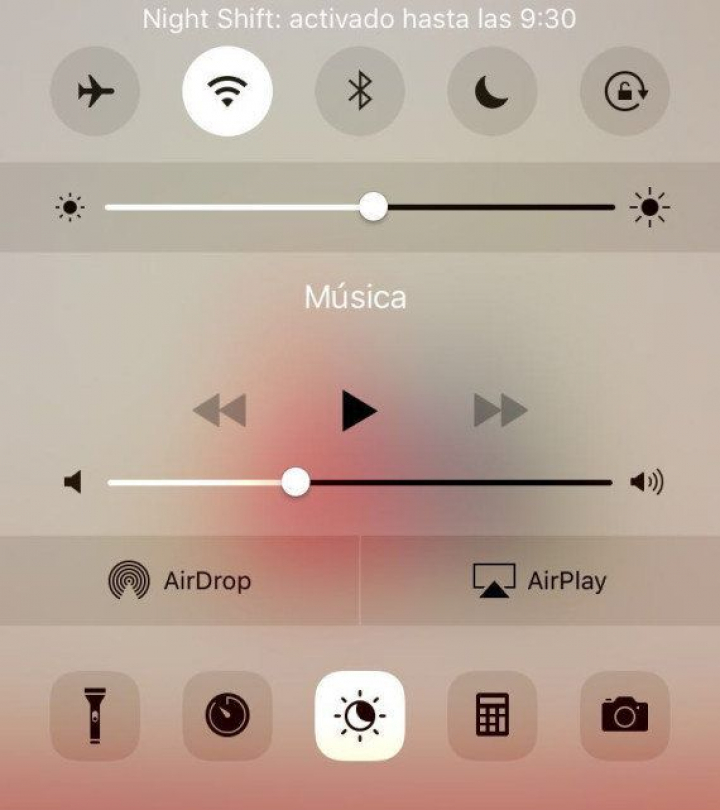The image size is (720, 810).
Task: Open AirPlay device list
Action: click(540, 581)
